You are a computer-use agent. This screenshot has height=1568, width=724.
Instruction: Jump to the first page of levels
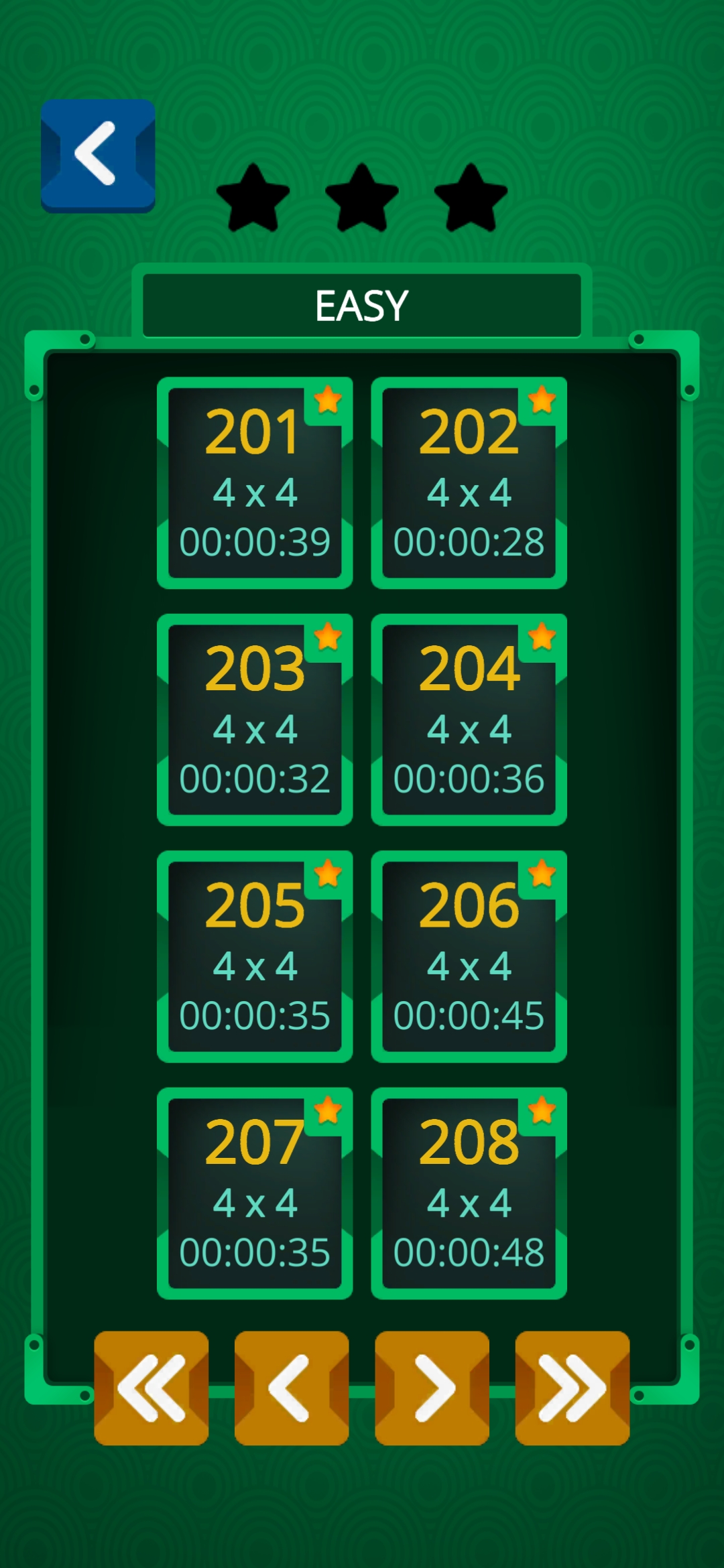[152, 1388]
